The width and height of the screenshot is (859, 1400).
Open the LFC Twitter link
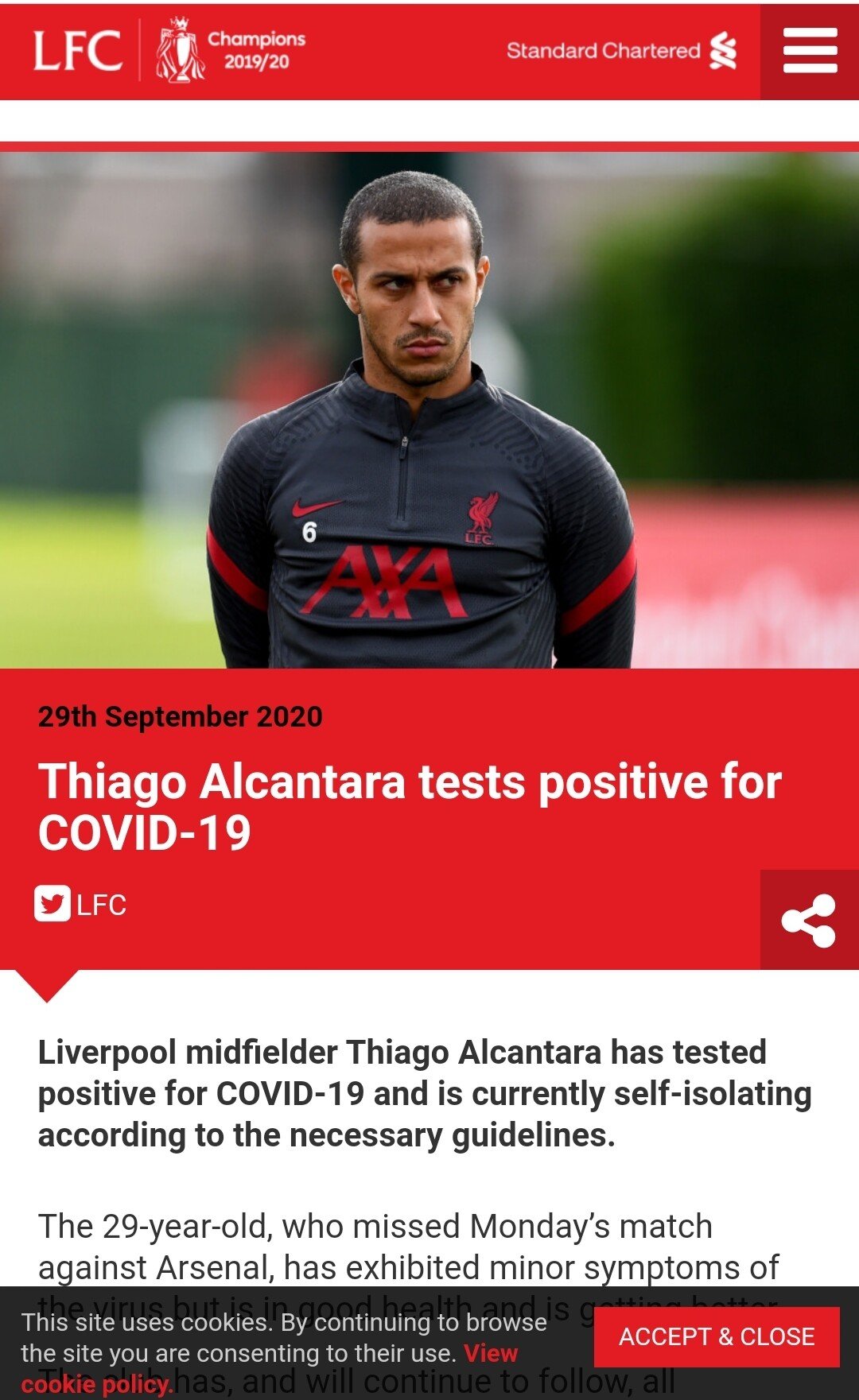(x=80, y=905)
